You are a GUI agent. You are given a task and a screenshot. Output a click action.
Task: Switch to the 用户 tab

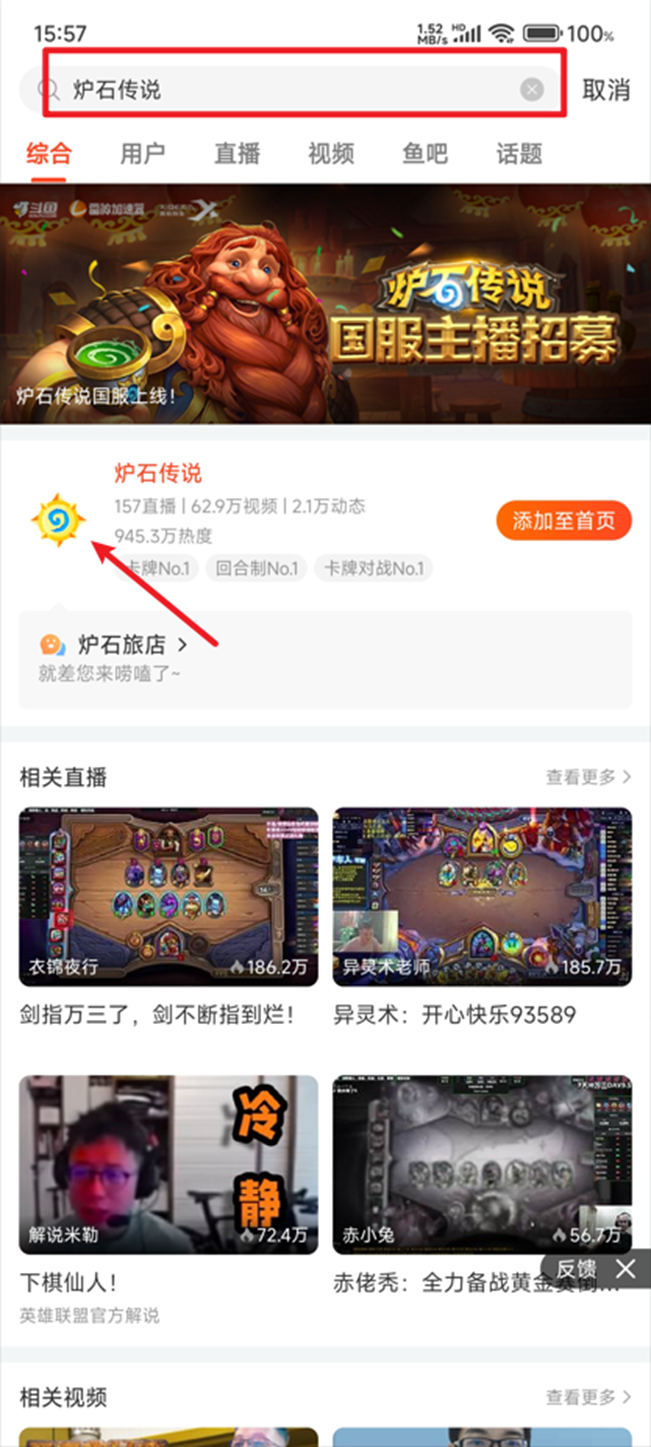[142, 154]
